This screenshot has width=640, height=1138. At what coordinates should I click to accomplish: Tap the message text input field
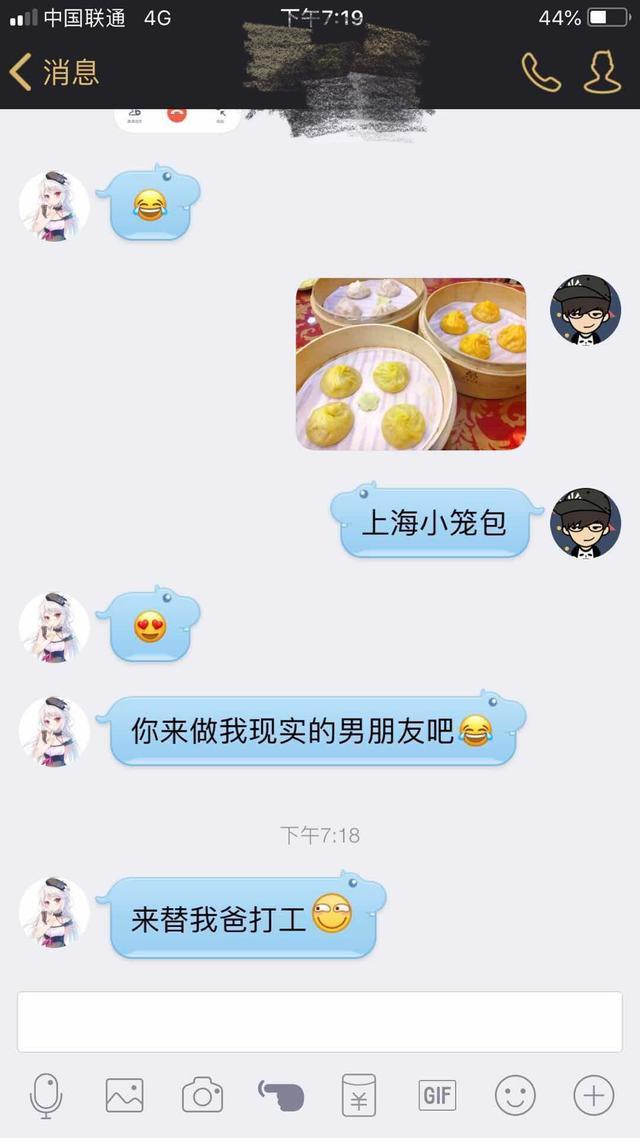coord(320,1021)
